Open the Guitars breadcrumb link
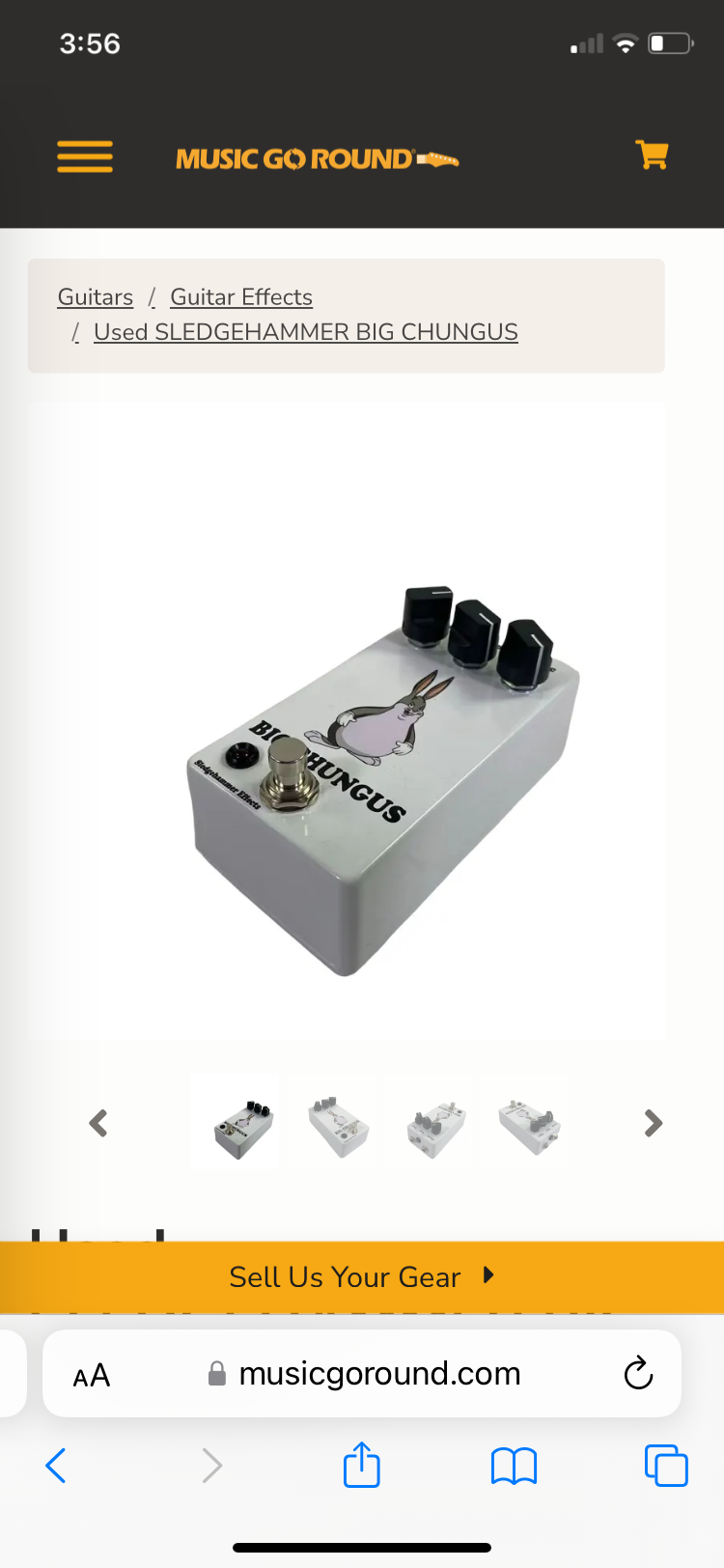This screenshot has width=724, height=1568. click(96, 297)
